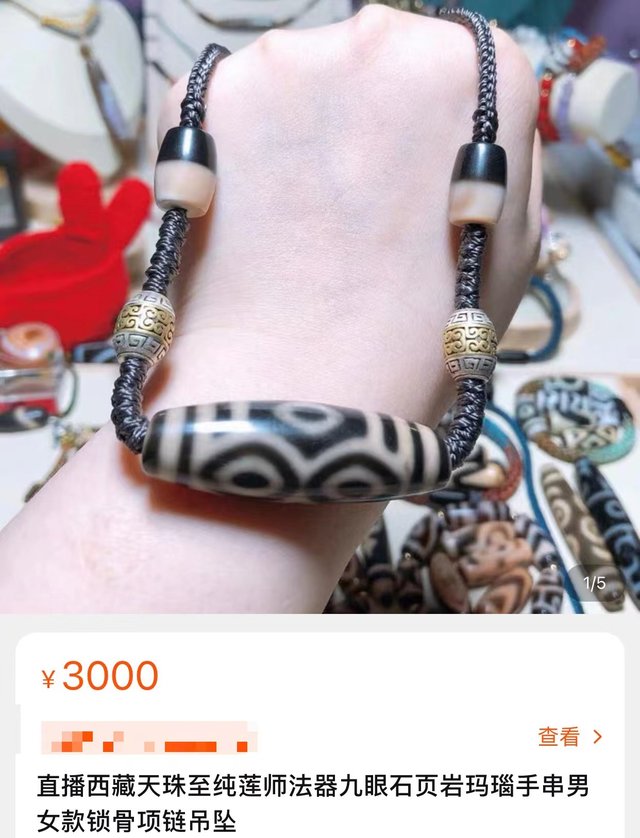Viewport: 640px width, 838px height.
Task: Tap 查看 to view the coupon details
Action: 569,737
